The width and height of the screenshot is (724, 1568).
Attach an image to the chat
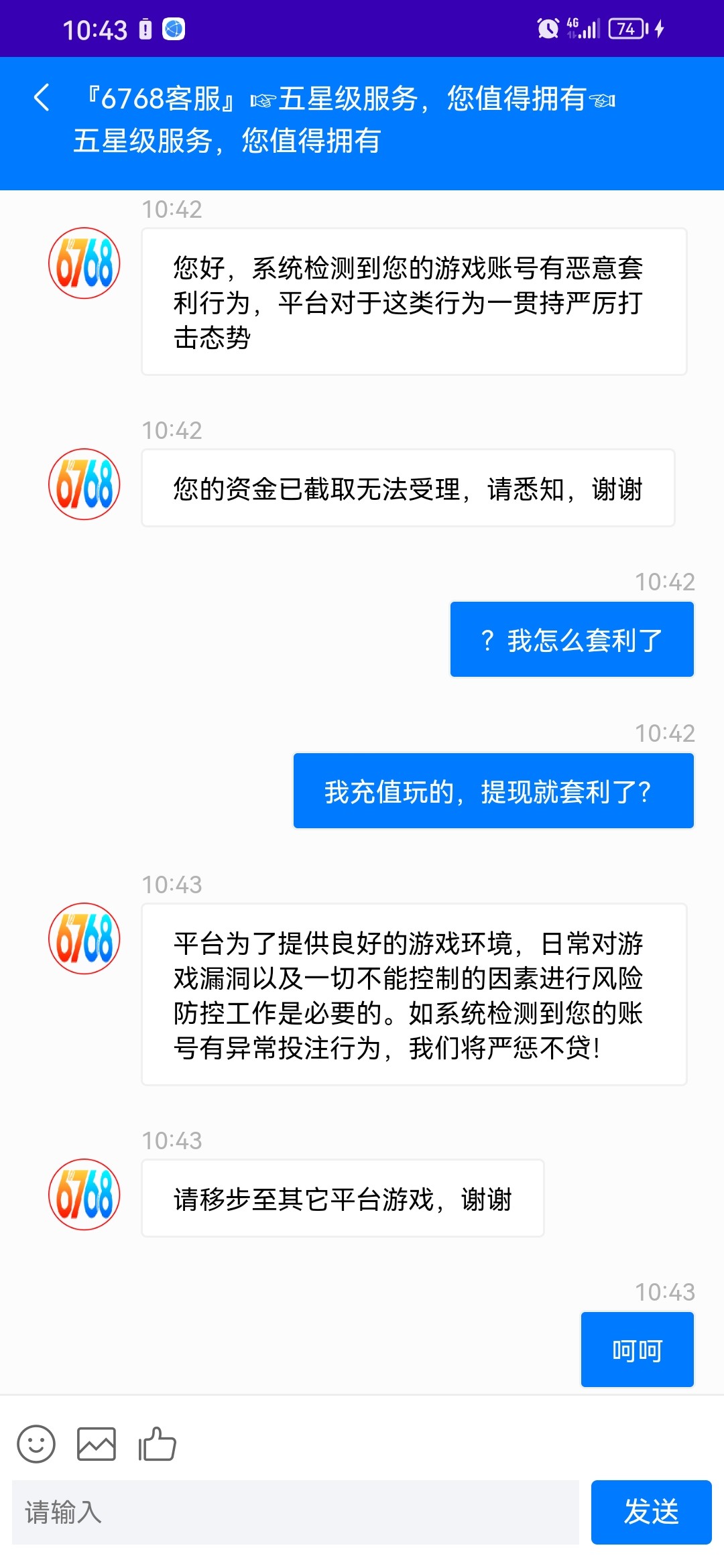pyautogui.click(x=97, y=1443)
